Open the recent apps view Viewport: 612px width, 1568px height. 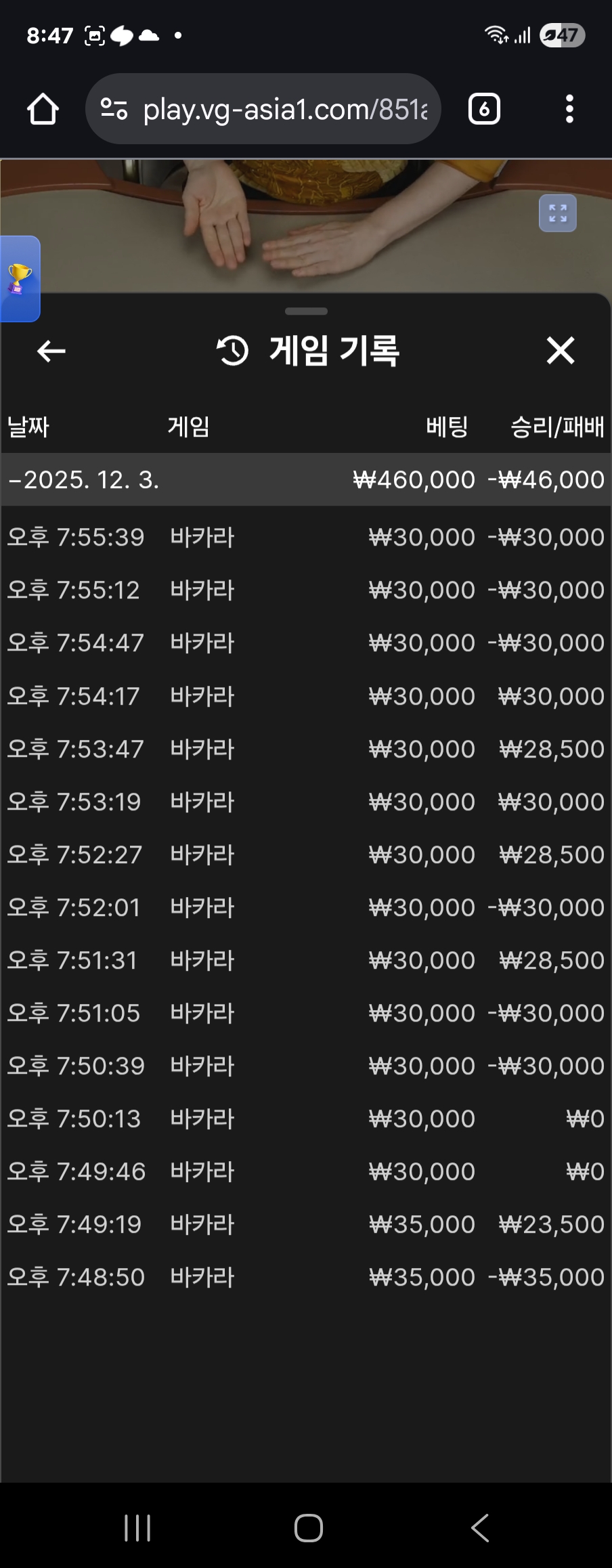(137, 1528)
